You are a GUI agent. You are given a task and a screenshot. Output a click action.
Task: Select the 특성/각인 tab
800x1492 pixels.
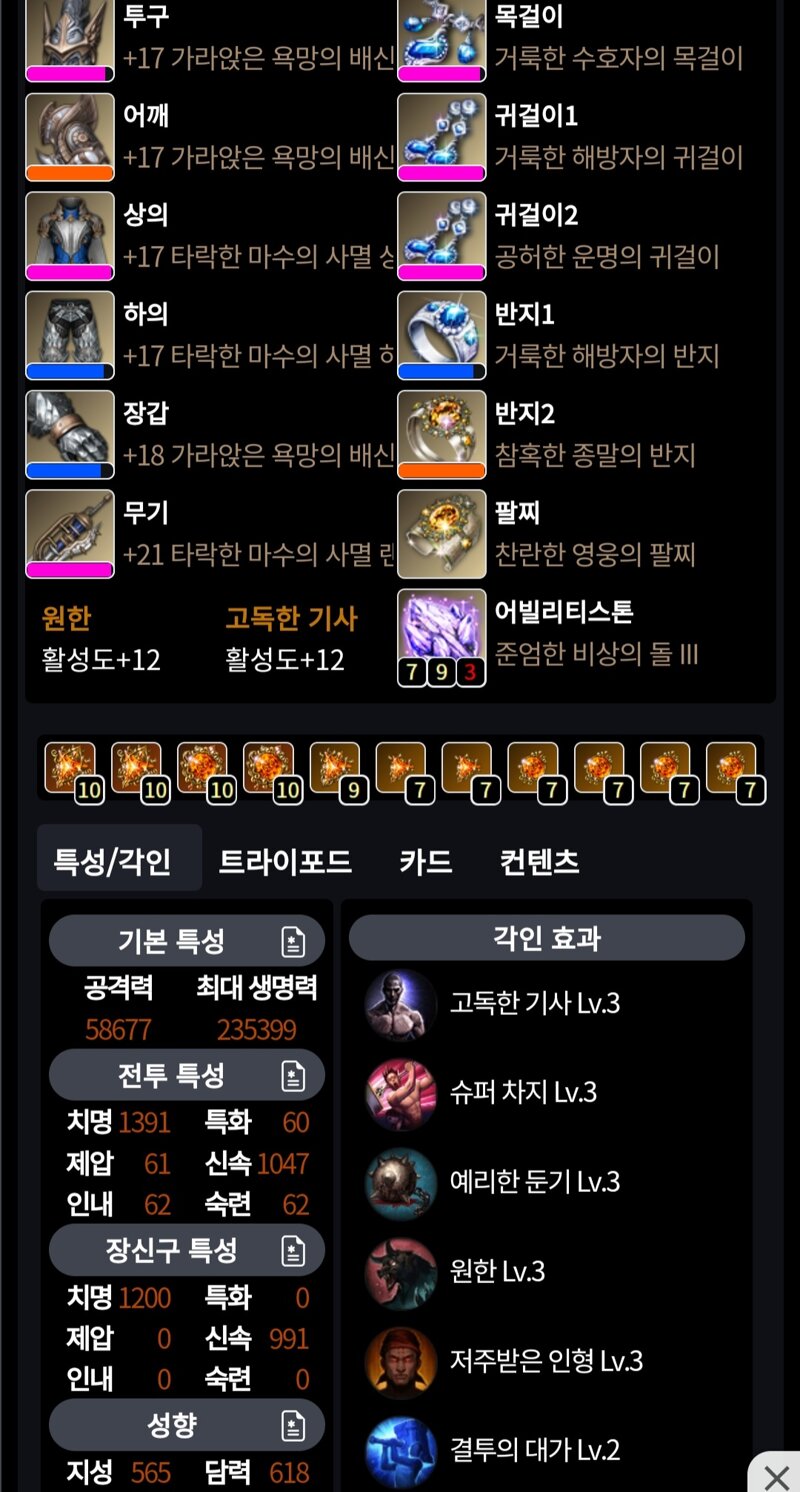tap(112, 861)
